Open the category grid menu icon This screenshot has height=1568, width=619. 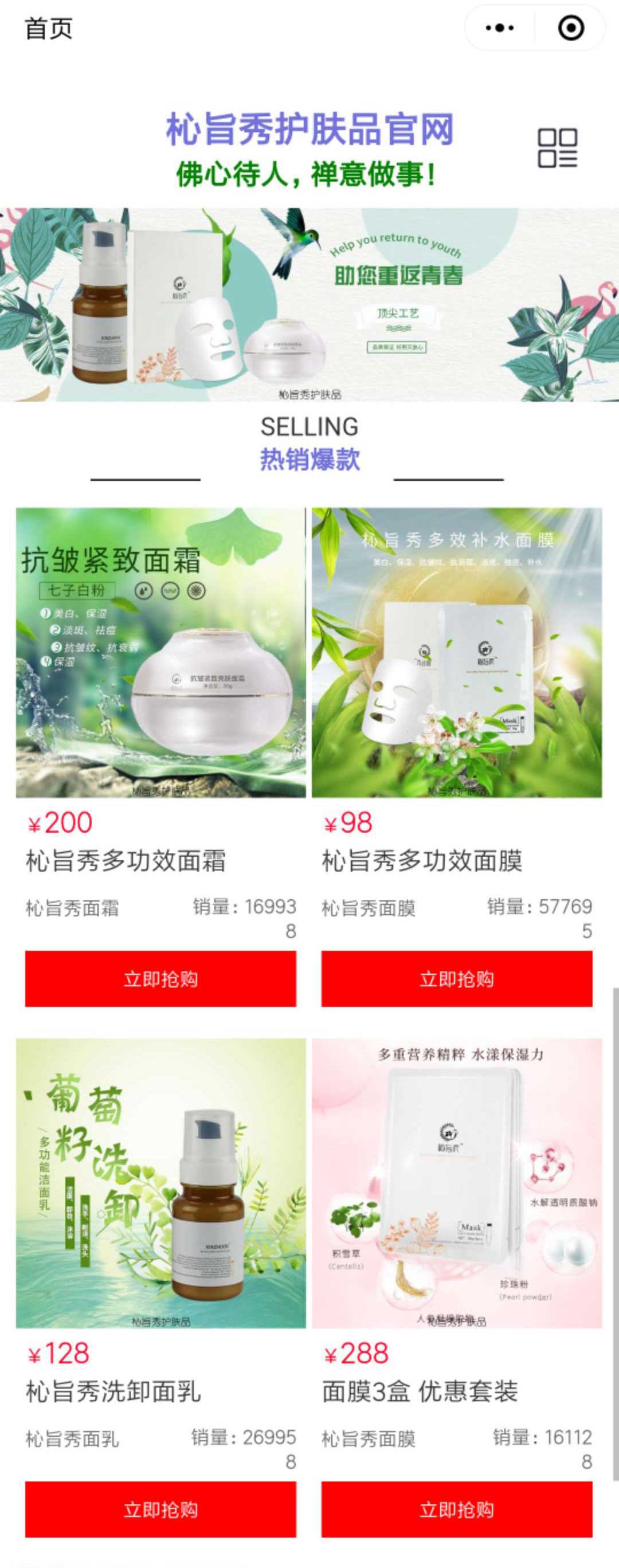point(557,148)
